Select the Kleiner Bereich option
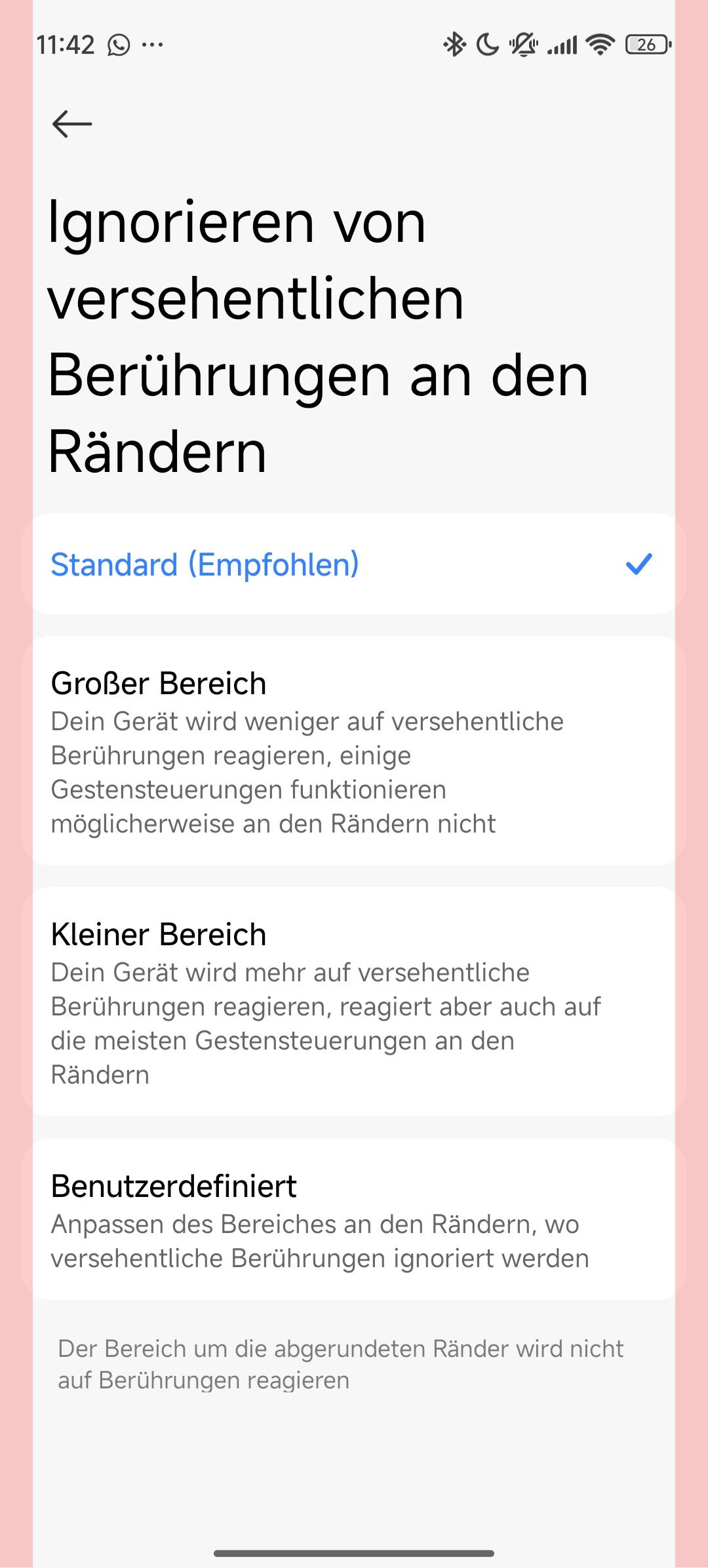708x1568 pixels. click(353, 1001)
